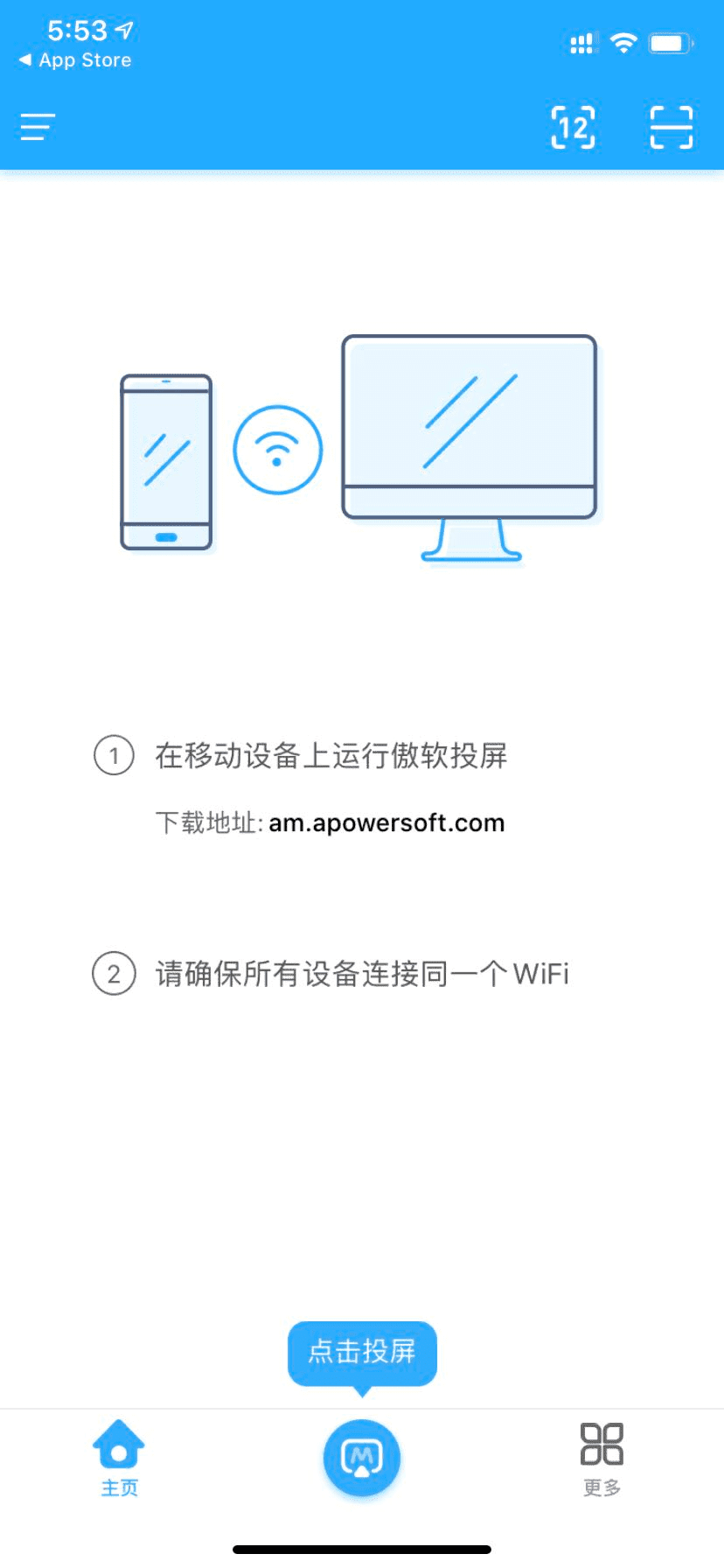Open the PIN code connect icon

573,128
